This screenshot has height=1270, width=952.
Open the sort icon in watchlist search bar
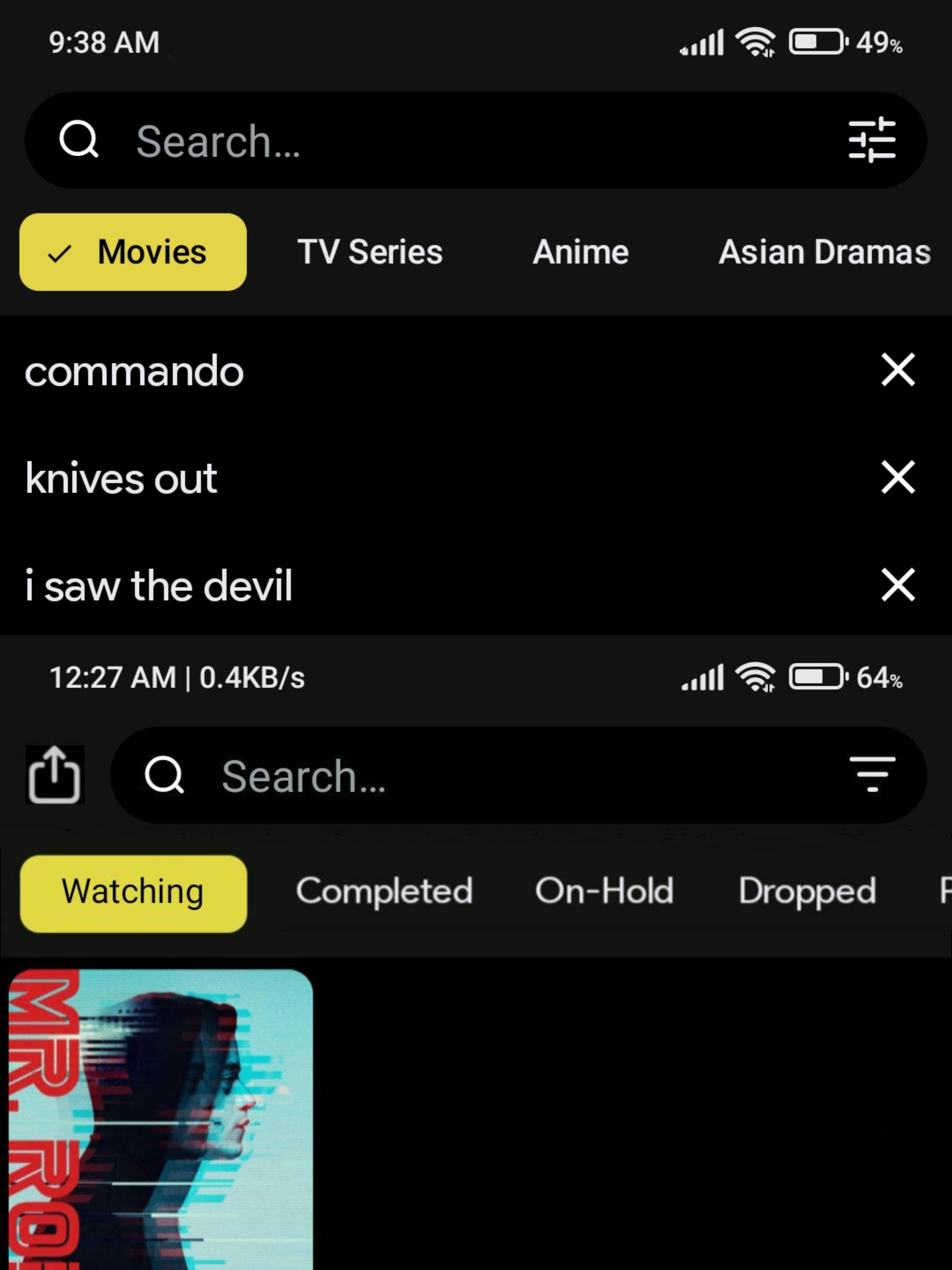[x=872, y=774]
